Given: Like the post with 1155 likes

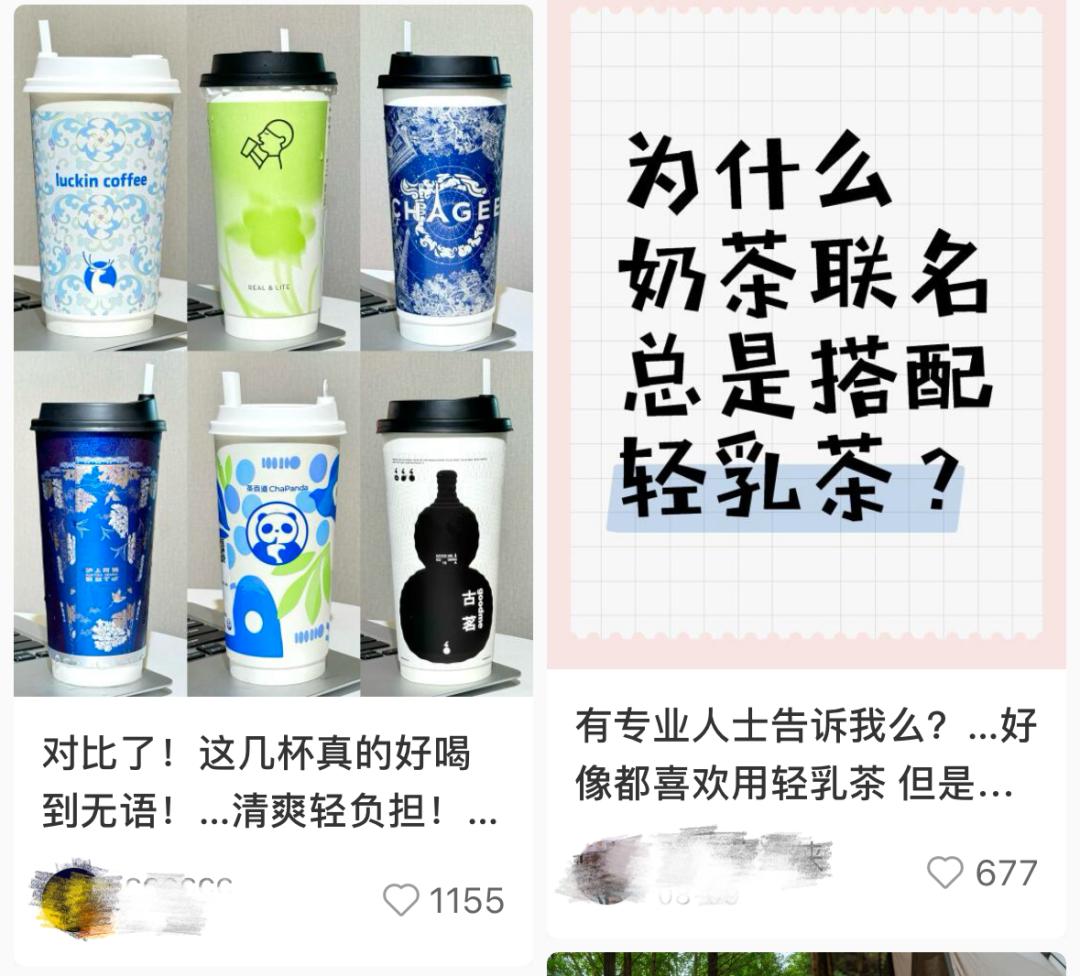Looking at the screenshot, I should tap(402, 900).
